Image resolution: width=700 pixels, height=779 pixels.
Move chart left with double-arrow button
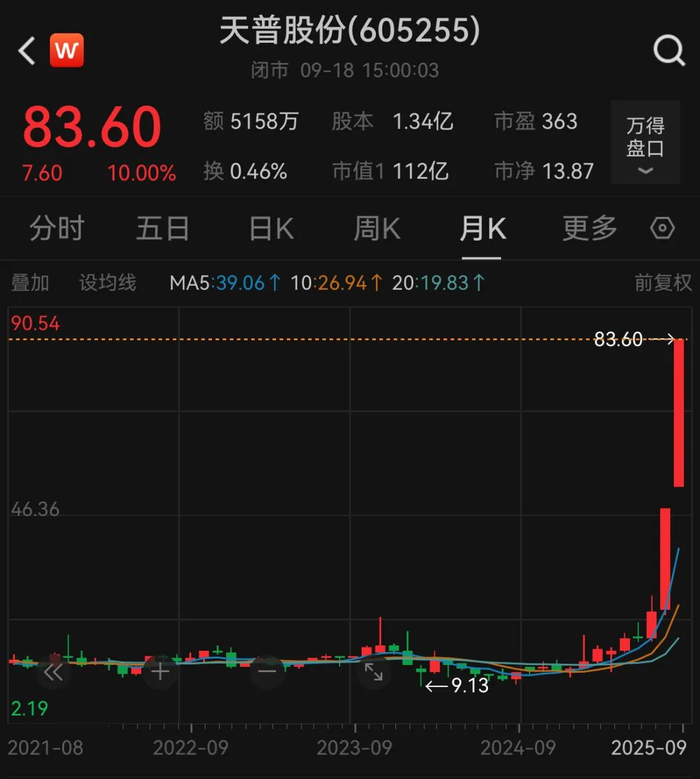(53, 672)
